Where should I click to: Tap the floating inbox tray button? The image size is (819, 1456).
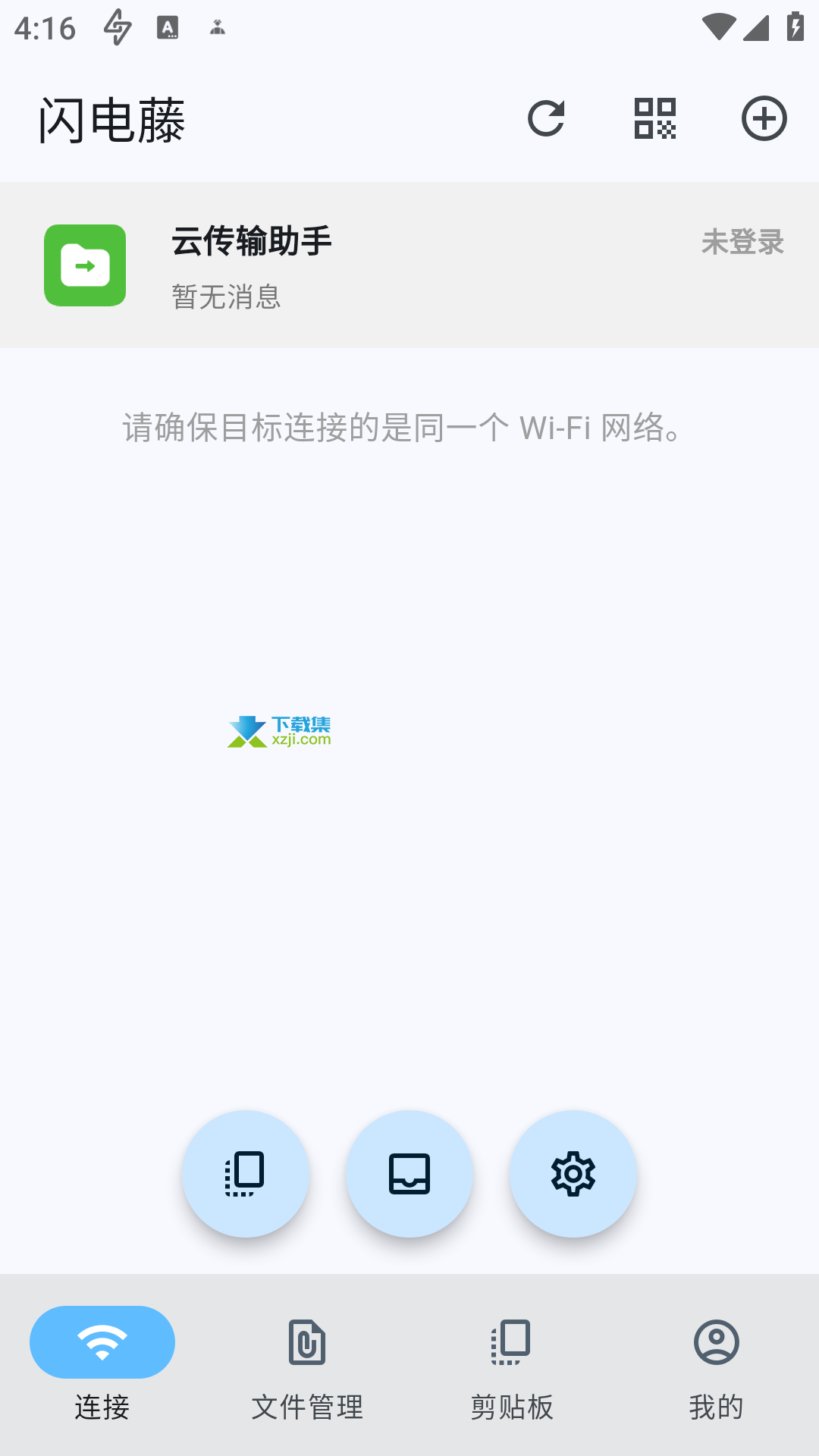(409, 1174)
